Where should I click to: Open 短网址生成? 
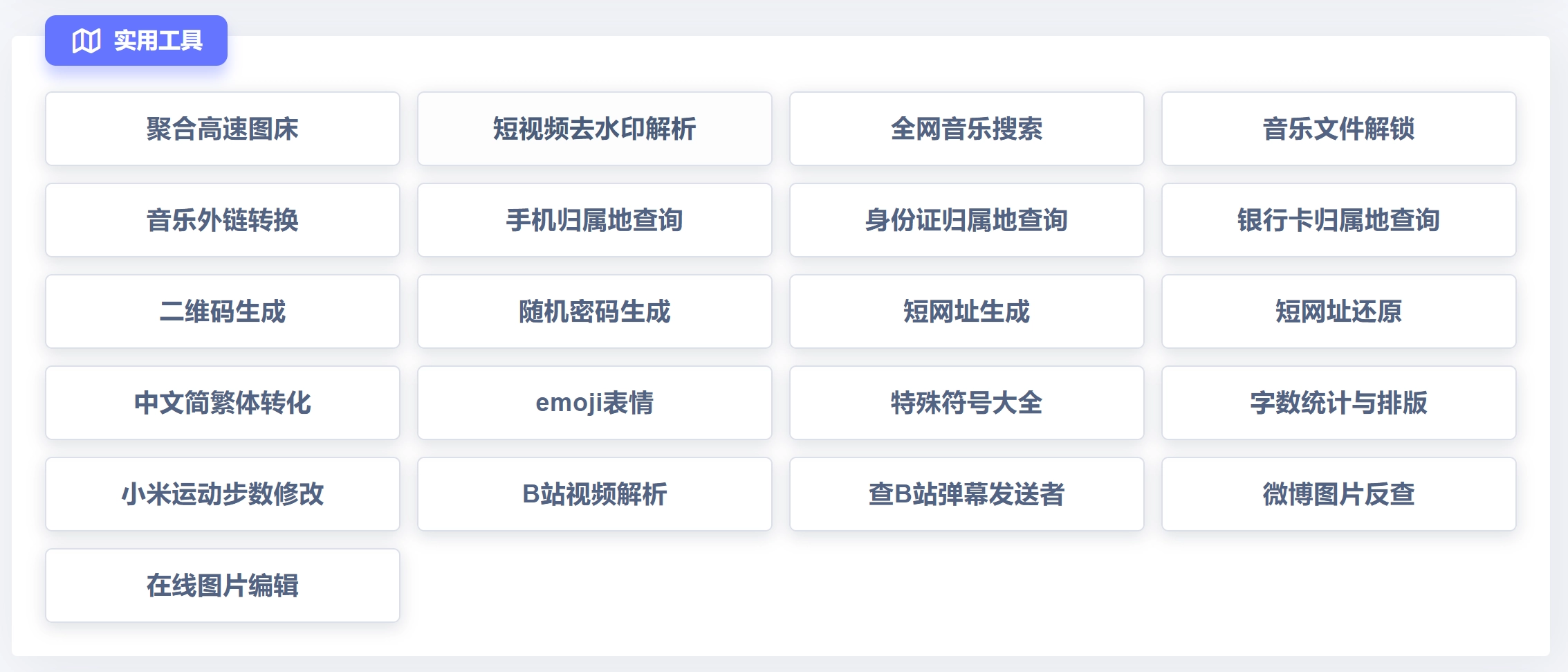tap(966, 311)
